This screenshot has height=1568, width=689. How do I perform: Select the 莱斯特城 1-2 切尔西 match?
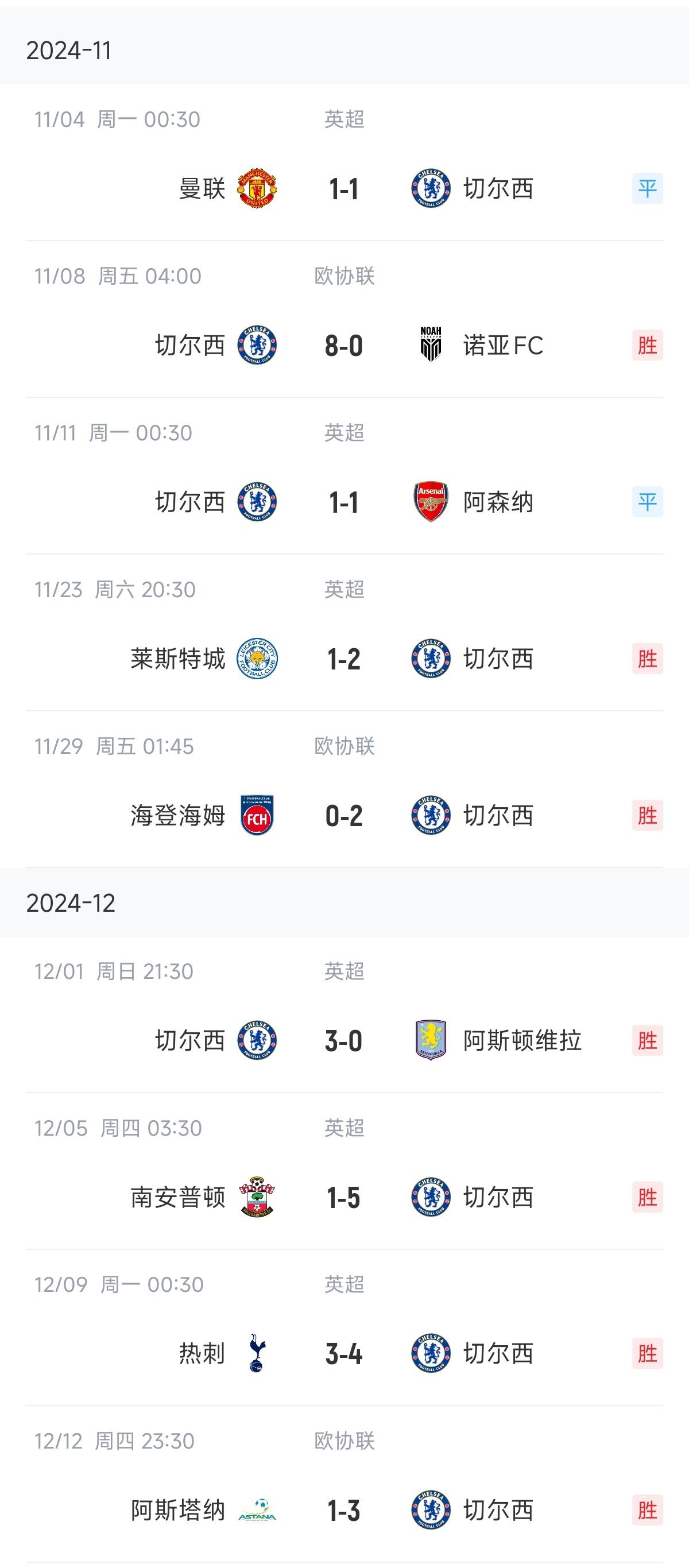[344, 659]
